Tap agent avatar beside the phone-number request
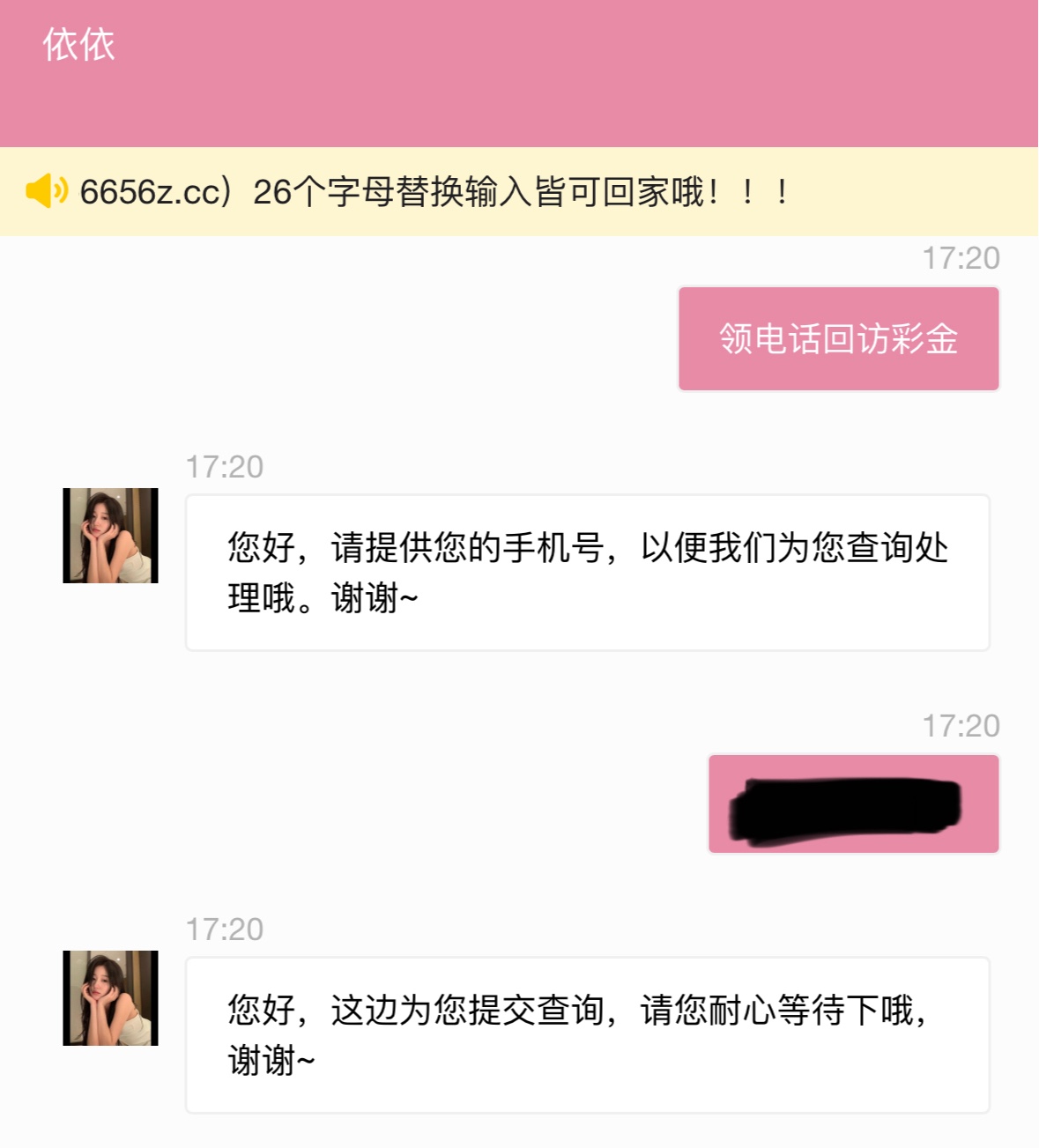The height and width of the screenshot is (1148, 1039). [x=110, y=536]
